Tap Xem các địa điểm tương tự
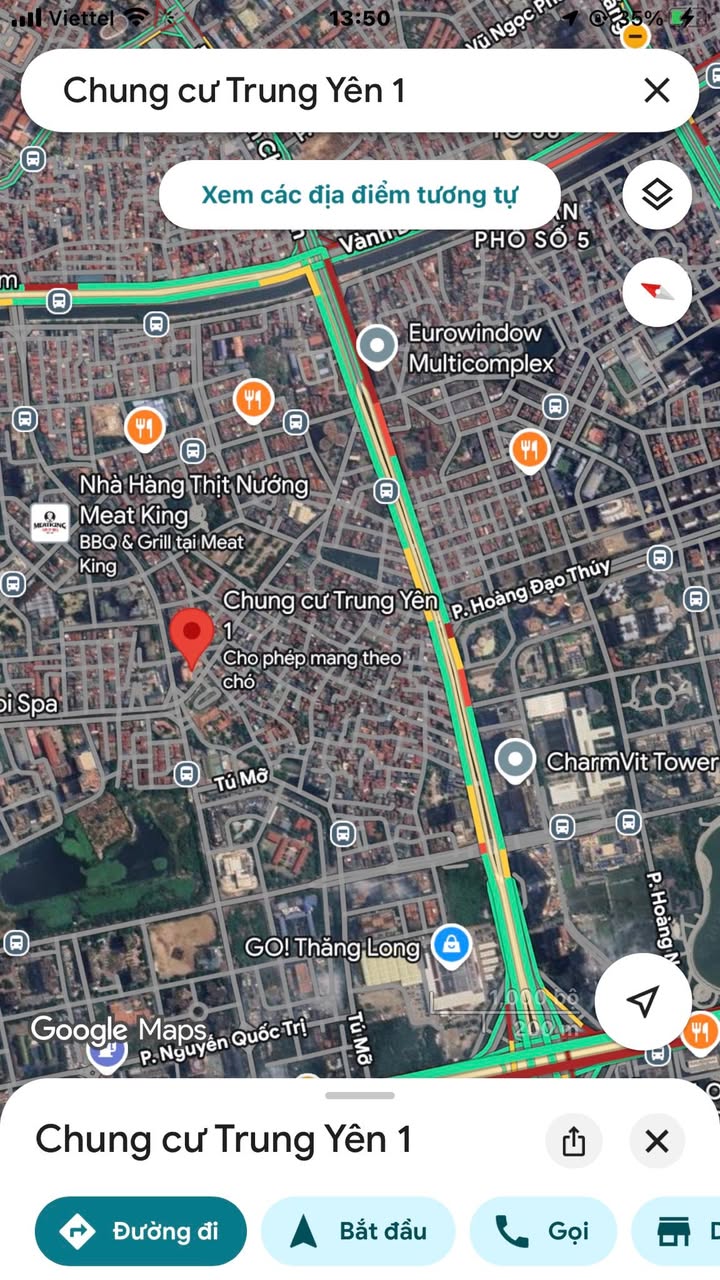Viewport: 720px width, 1280px height. click(360, 195)
